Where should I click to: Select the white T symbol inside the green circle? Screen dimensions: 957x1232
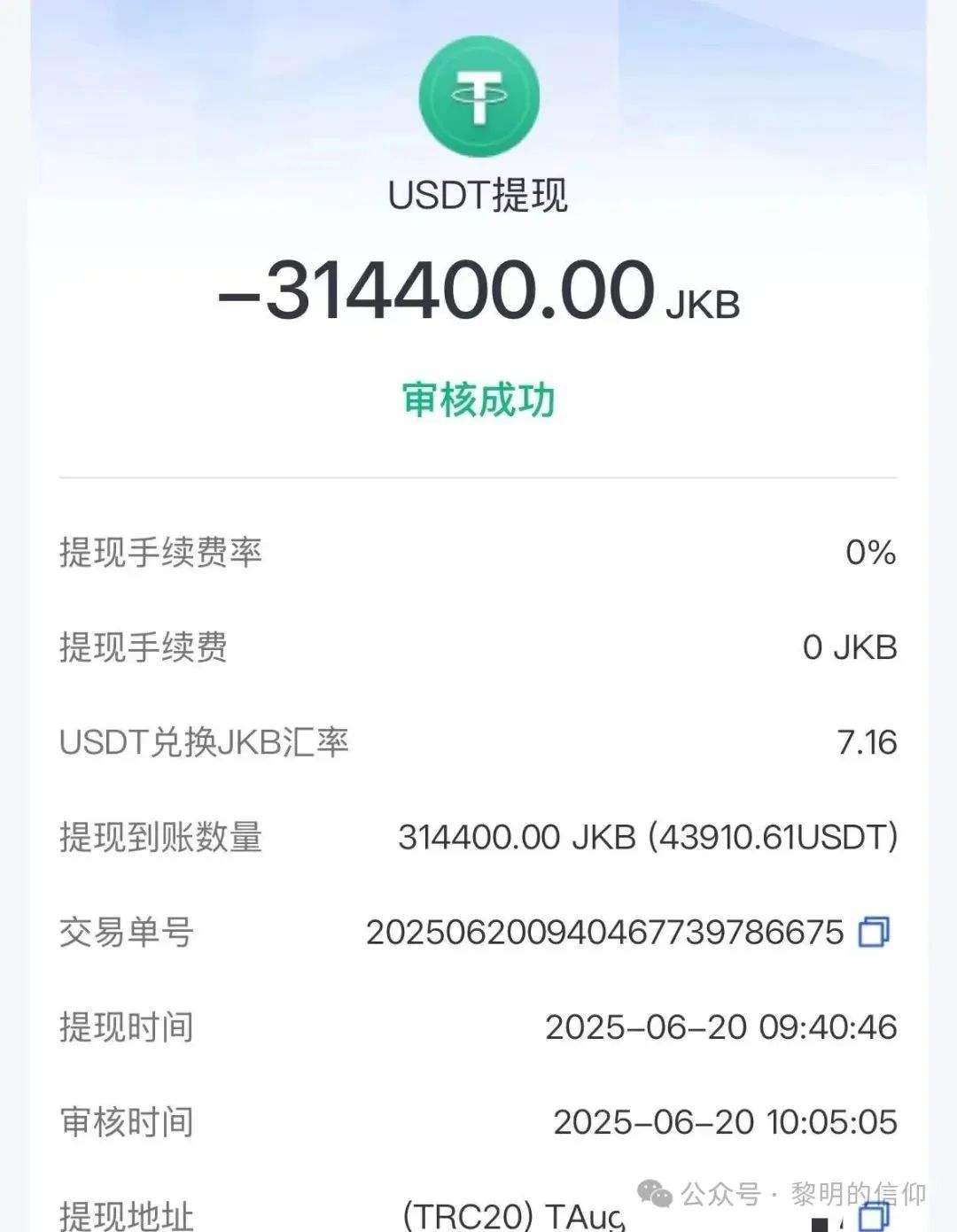(x=478, y=96)
